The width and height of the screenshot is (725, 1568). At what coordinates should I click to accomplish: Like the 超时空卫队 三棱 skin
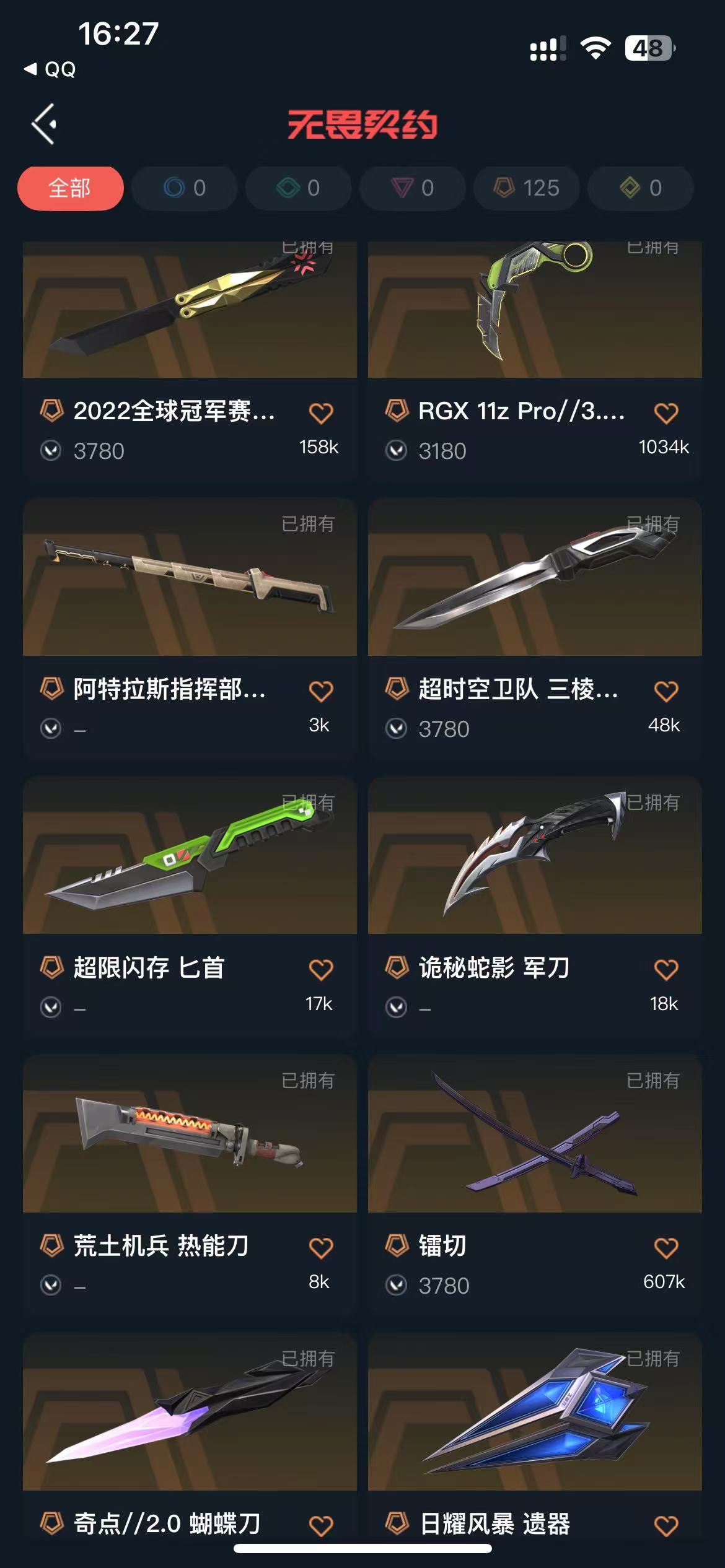click(666, 691)
